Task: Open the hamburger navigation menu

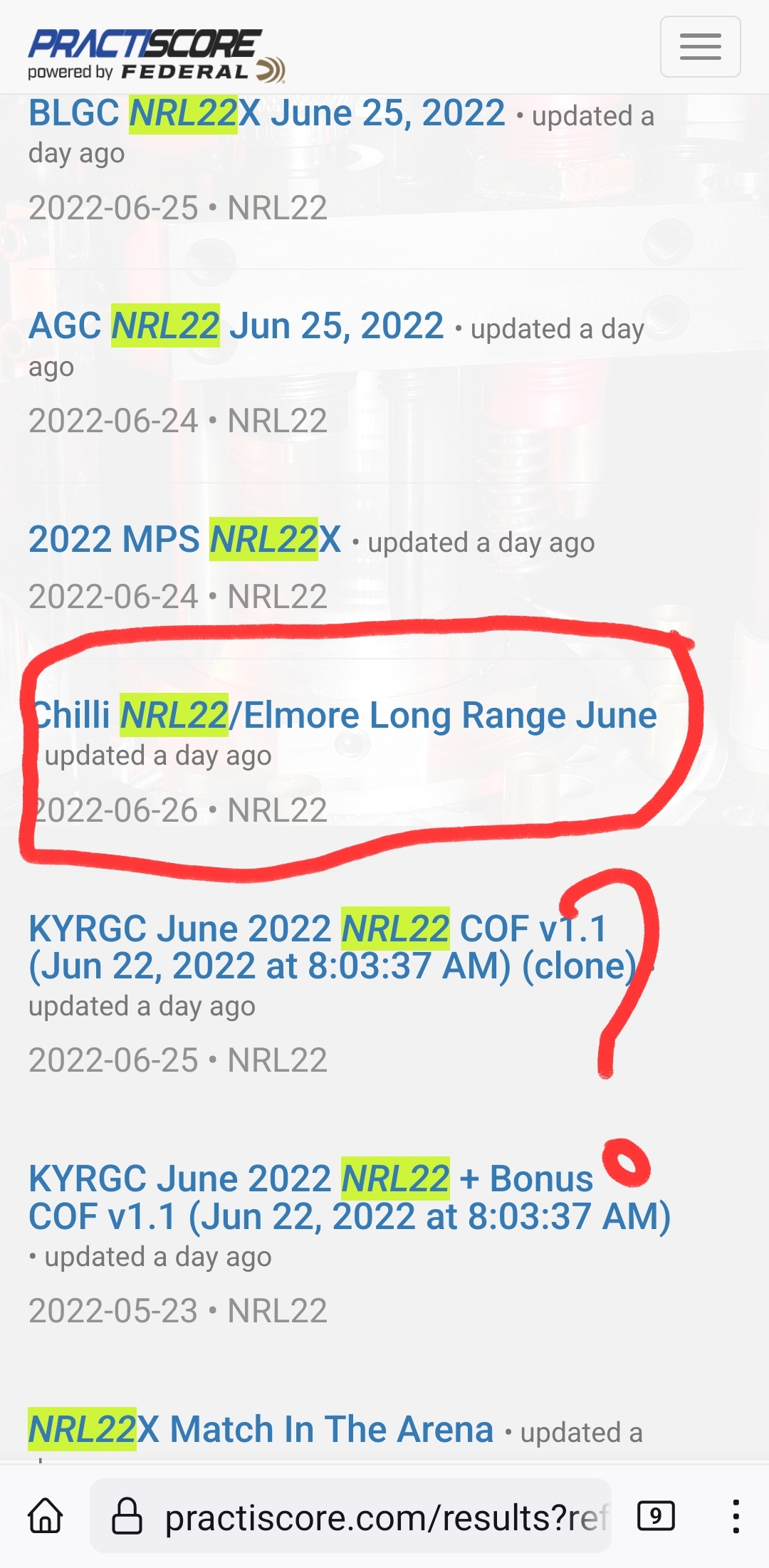Action: [700, 47]
